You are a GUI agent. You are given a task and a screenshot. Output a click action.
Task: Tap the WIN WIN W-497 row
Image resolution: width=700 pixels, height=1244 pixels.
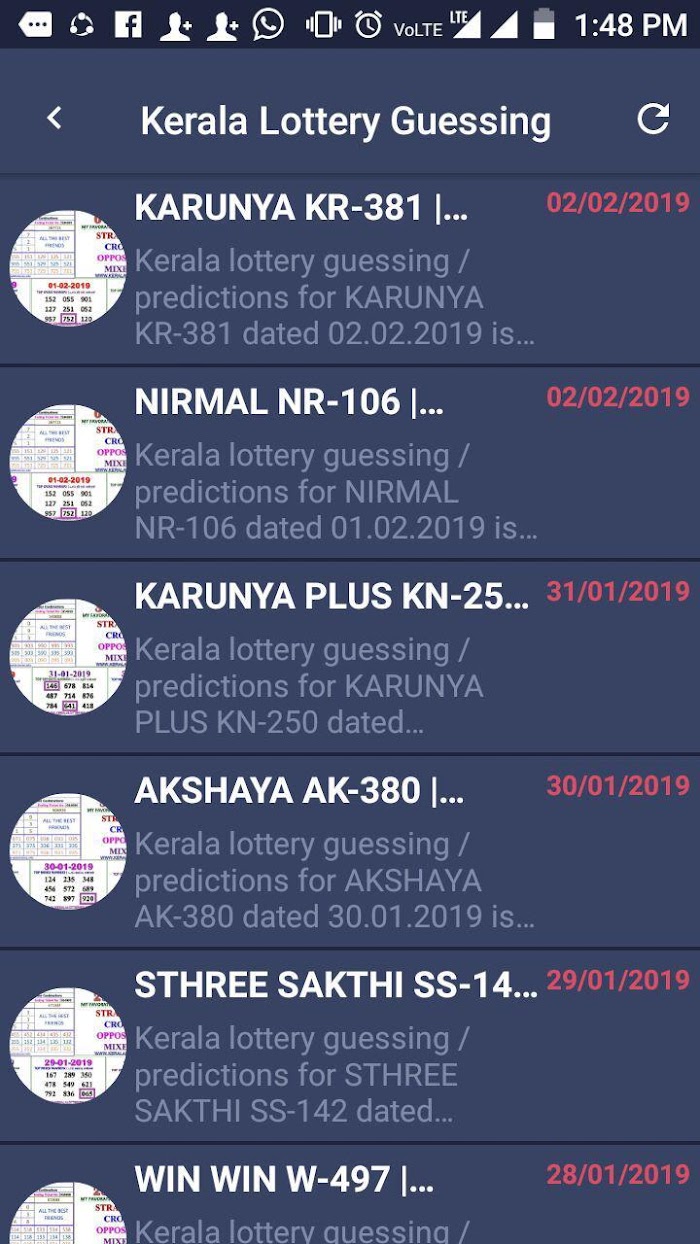350,1194
